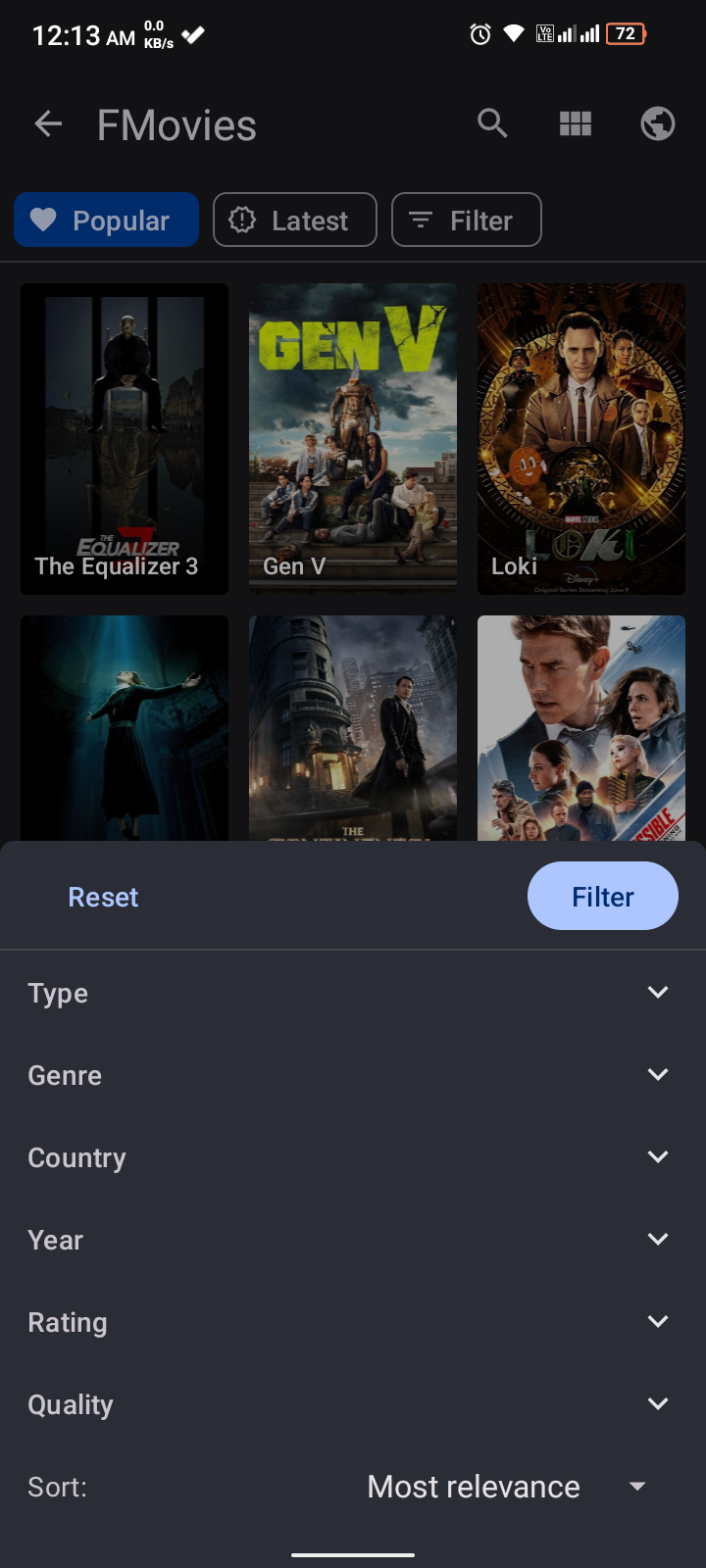Open source in web view globe
The width and height of the screenshot is (706, 1568).
pos(657,124)
